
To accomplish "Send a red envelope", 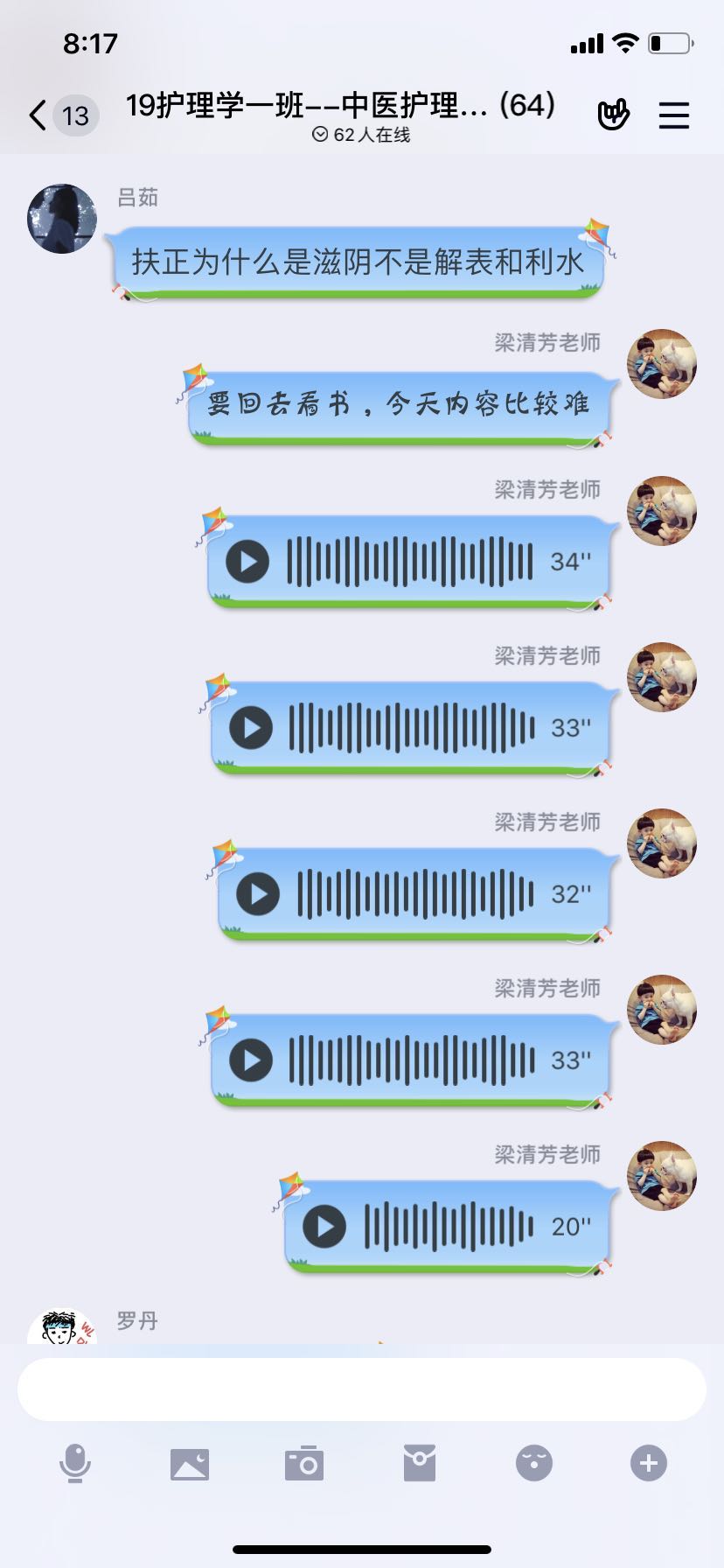I will [420, 1463].
